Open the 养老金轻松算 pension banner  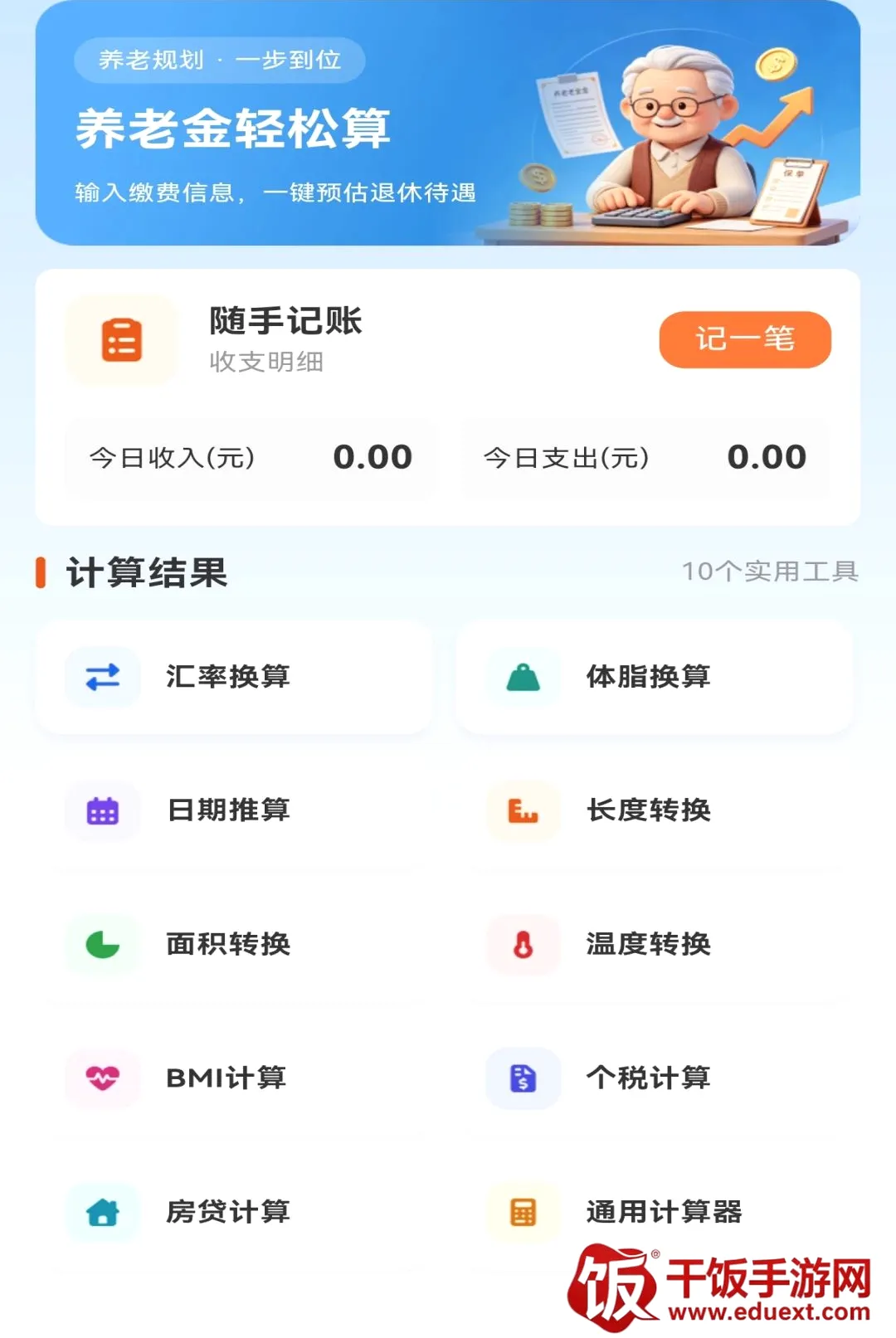[448, 123]
